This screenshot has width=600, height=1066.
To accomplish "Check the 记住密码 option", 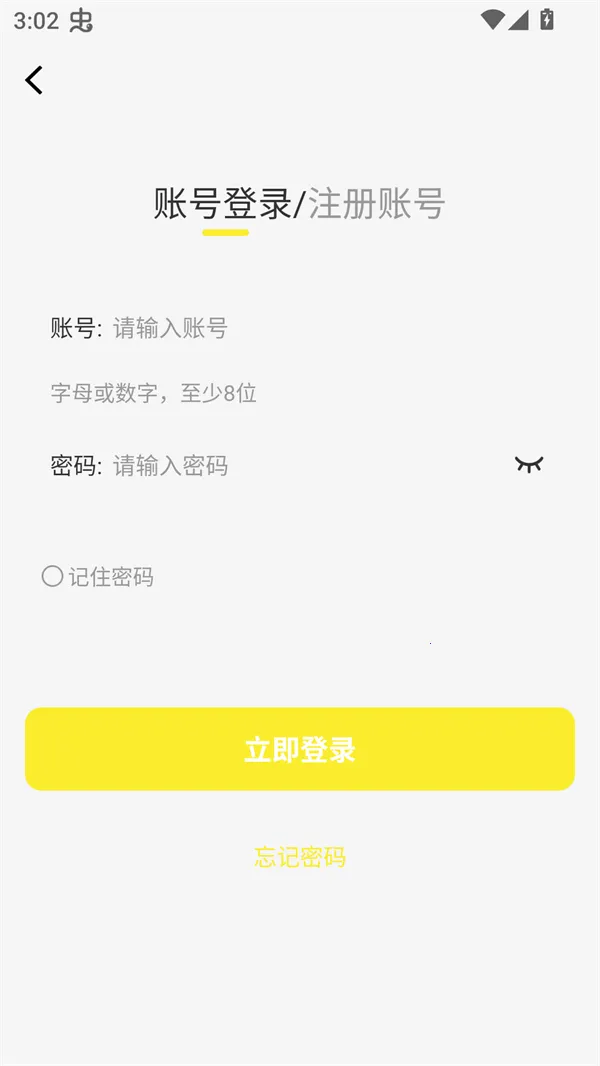I will tap(53, 577).
